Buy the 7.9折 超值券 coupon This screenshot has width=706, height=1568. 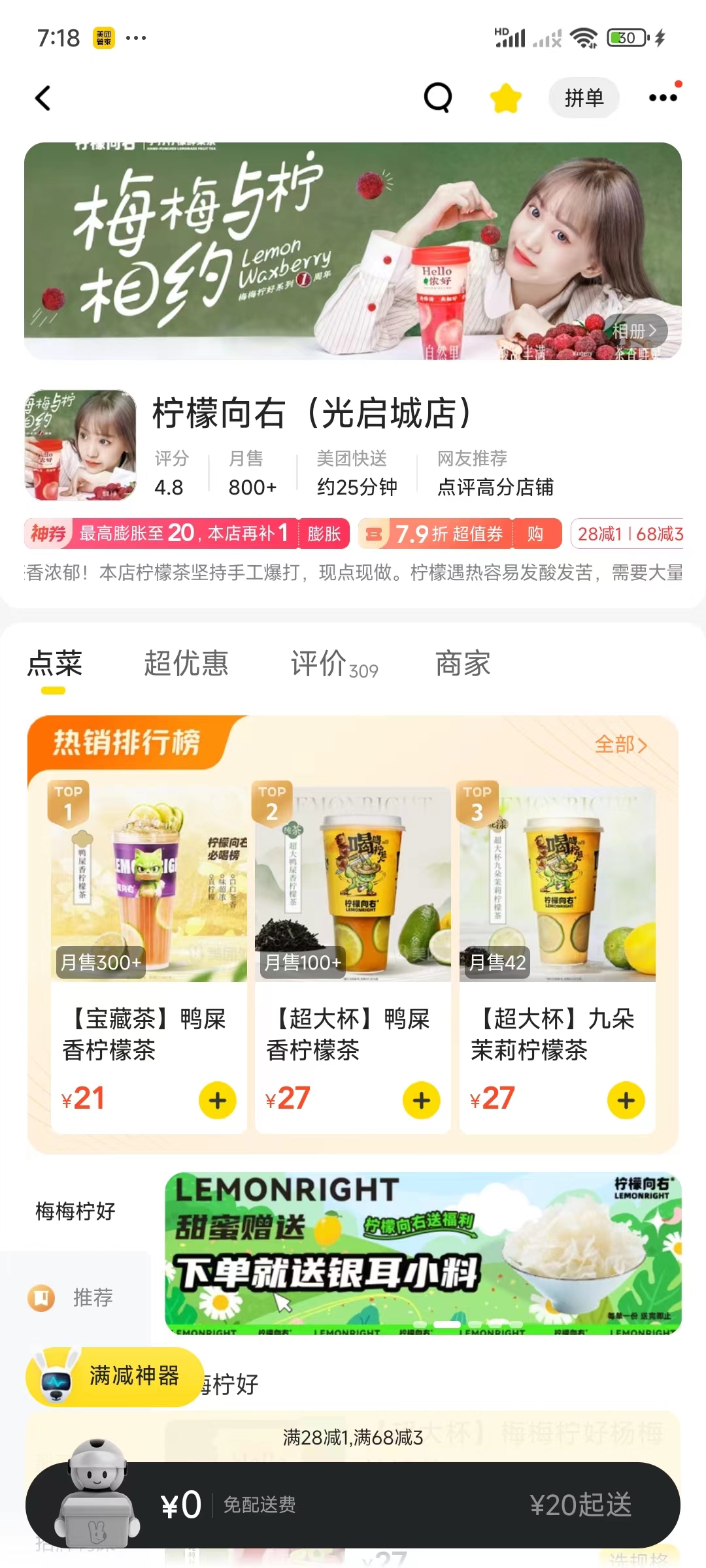[x=535, y=534]
